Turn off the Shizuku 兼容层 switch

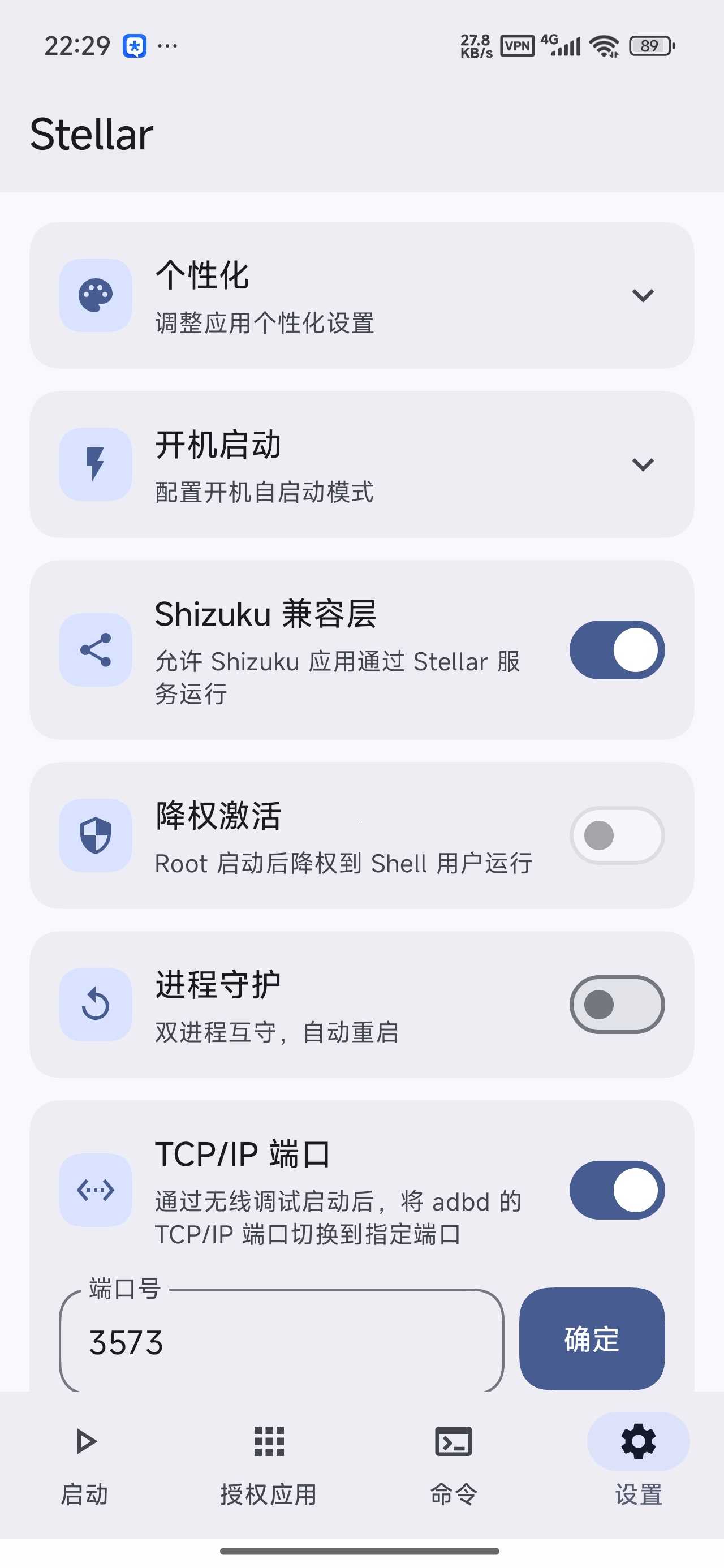[617, 649]
